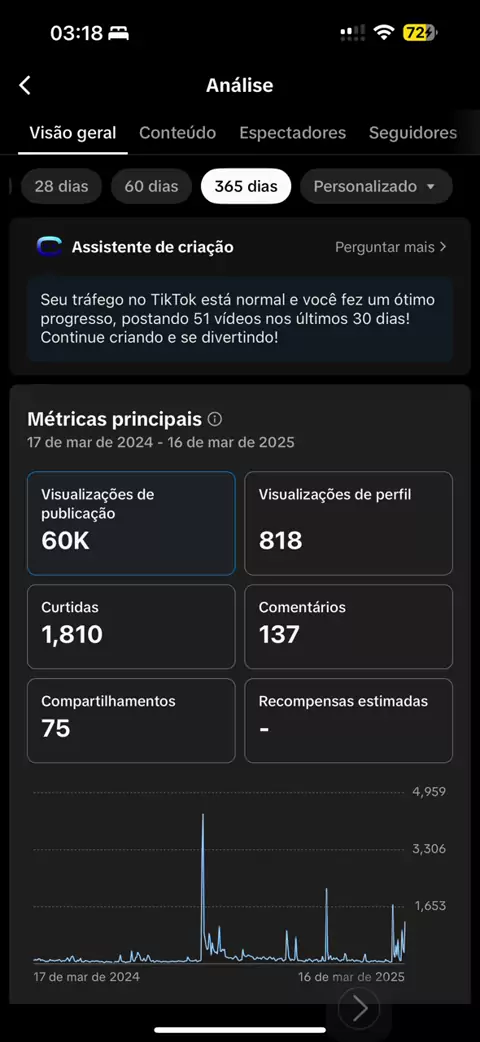Switch to the Seguidores tab

pyautogui.click(x=413, y=133)
